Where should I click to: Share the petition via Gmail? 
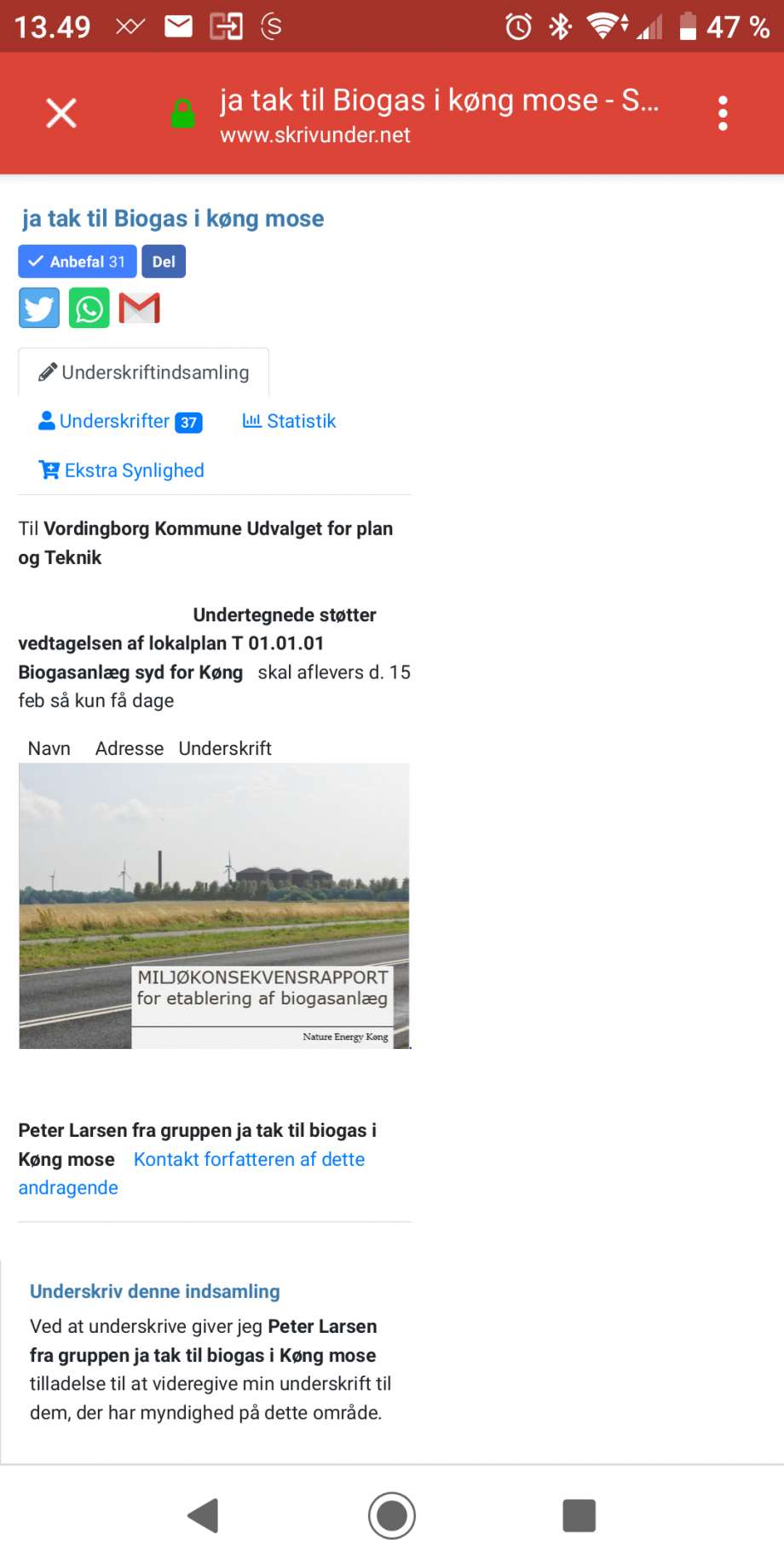[140, 308]
